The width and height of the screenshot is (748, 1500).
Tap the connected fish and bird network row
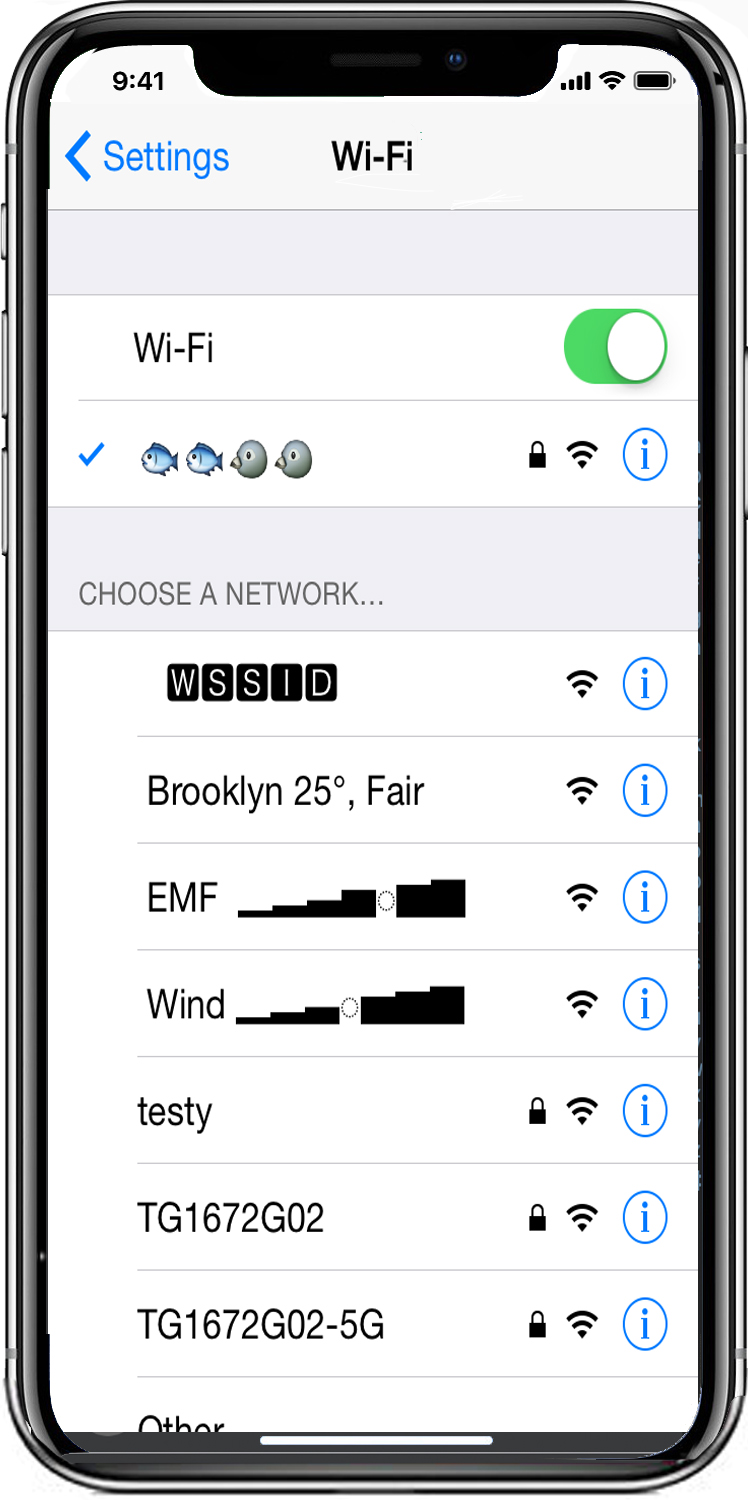(373, 456)
